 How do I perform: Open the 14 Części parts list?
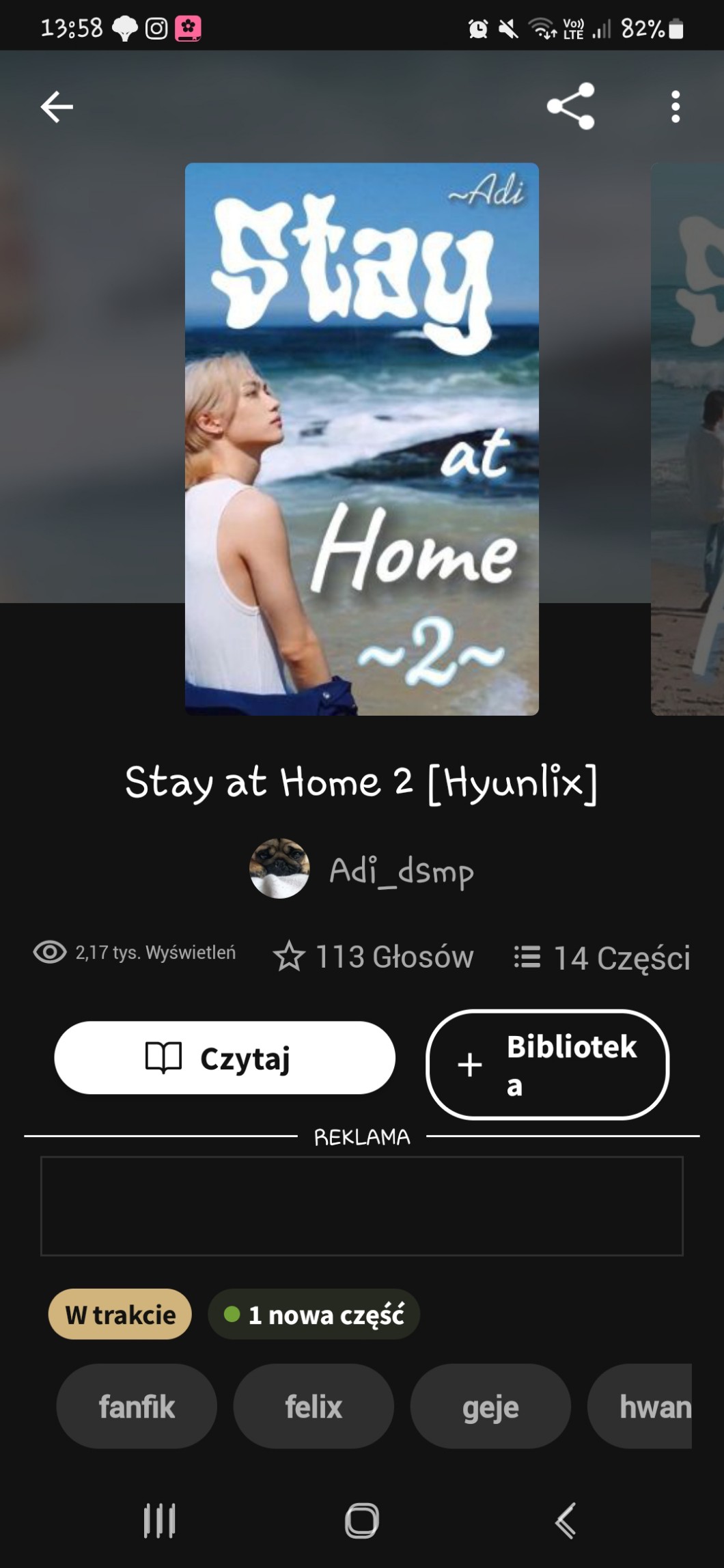click(x=602, y=957)
